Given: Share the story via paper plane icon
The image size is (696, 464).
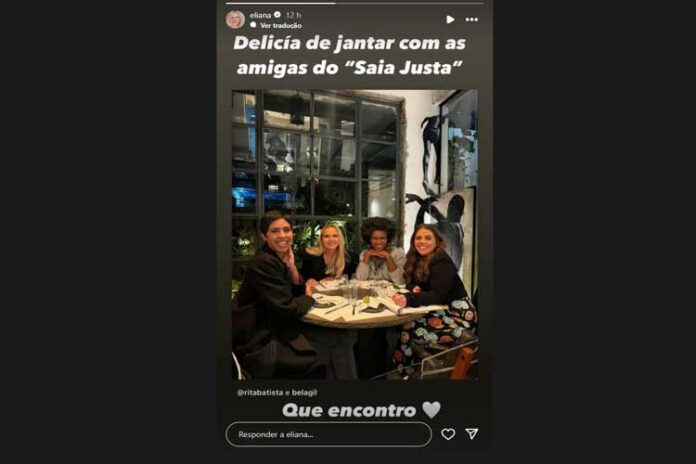Looking at the screenshot, I should click(472, 434).
